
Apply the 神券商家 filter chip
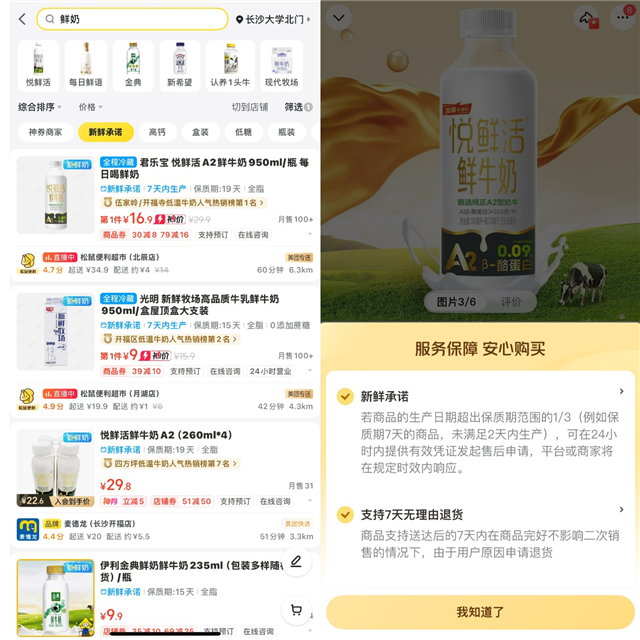(47, 131)
